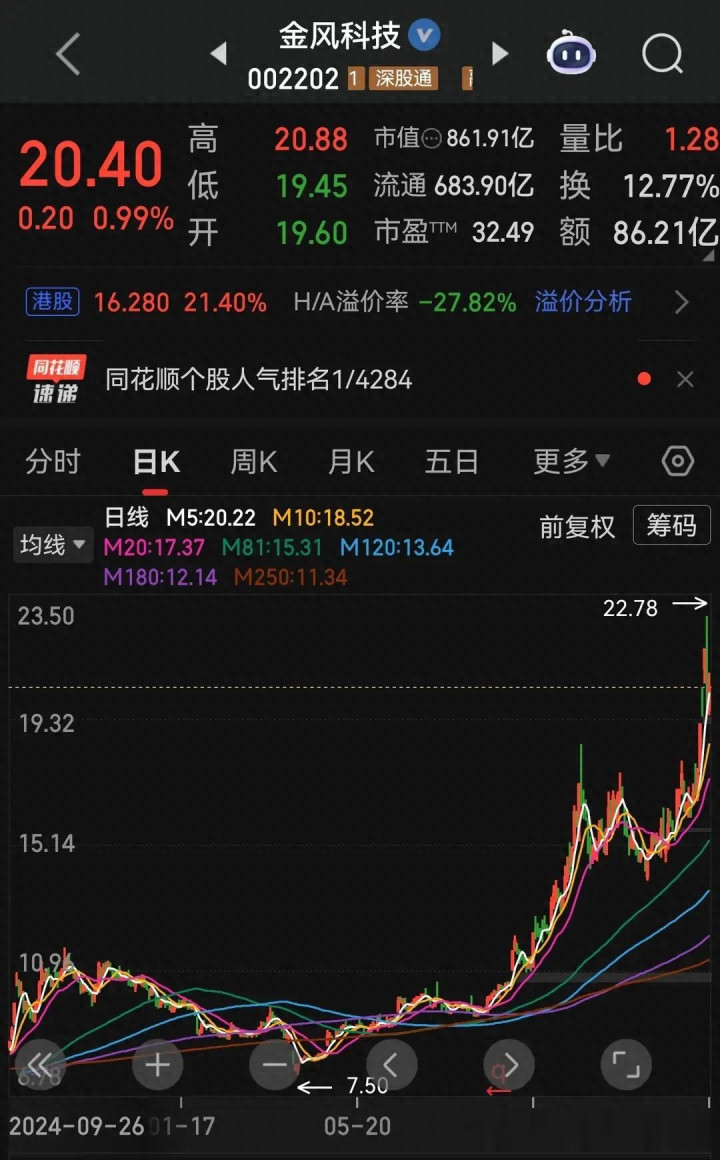The image size is (720, 1160).
Task: Go back using the top-left arrow
Action: pos(67,53)
